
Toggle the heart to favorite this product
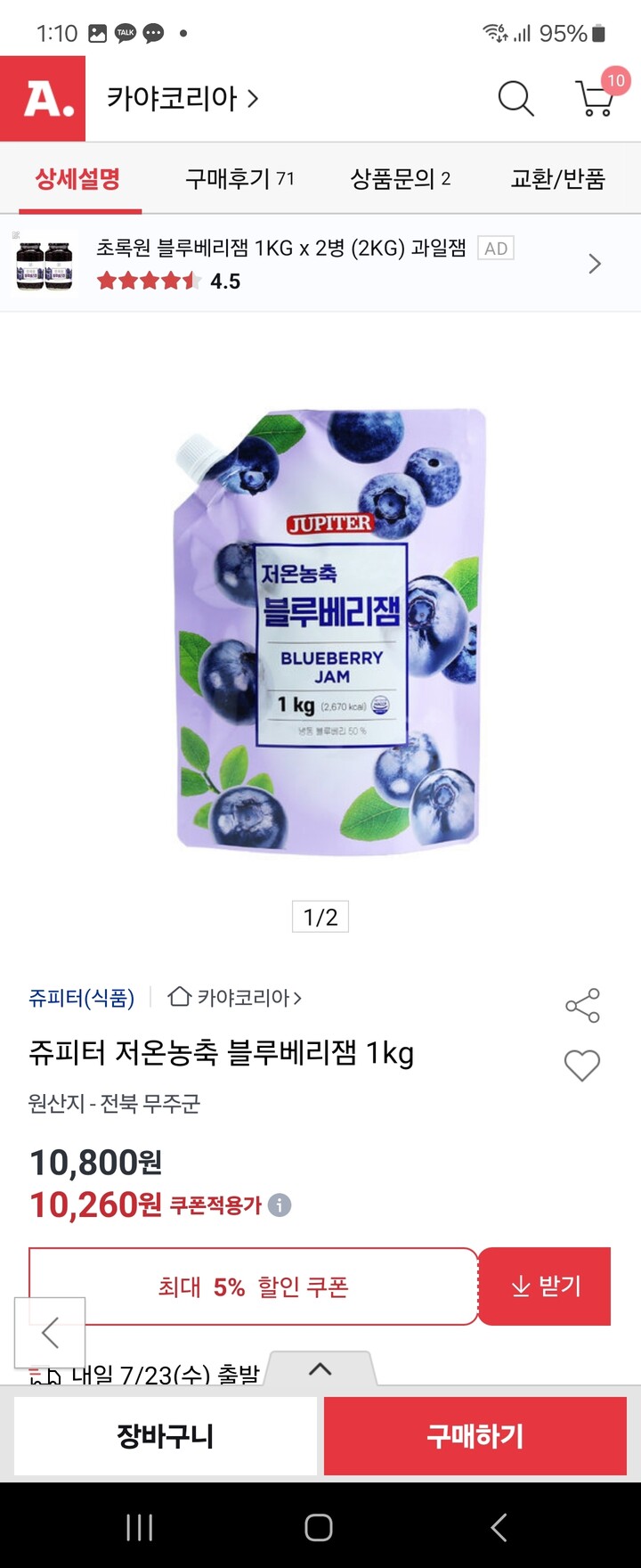click(582, 1065)
